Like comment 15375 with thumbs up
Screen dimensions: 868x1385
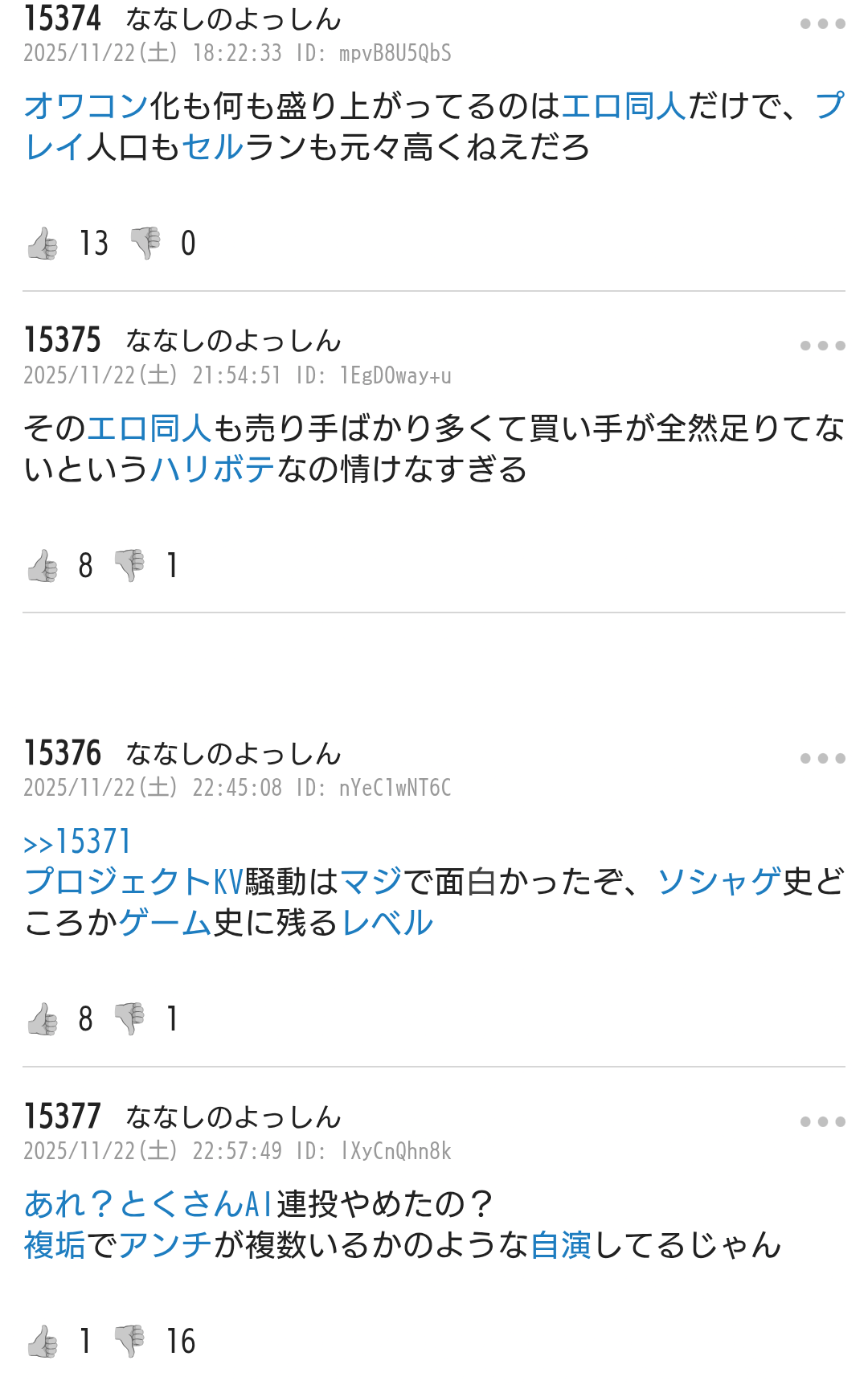click(x=43, y=566)
